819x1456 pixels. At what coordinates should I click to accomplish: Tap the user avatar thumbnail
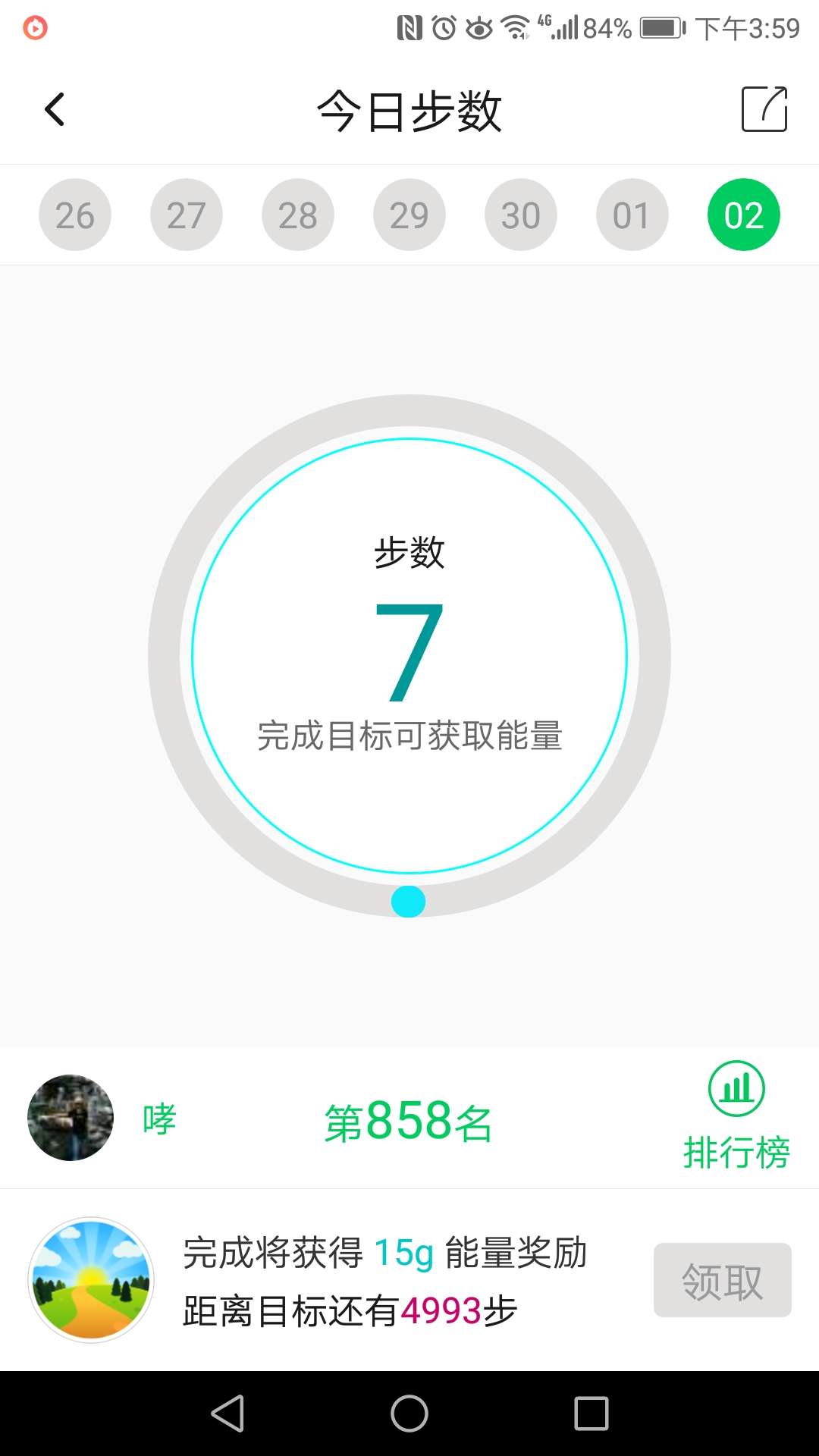click(x=70, y=1117)
